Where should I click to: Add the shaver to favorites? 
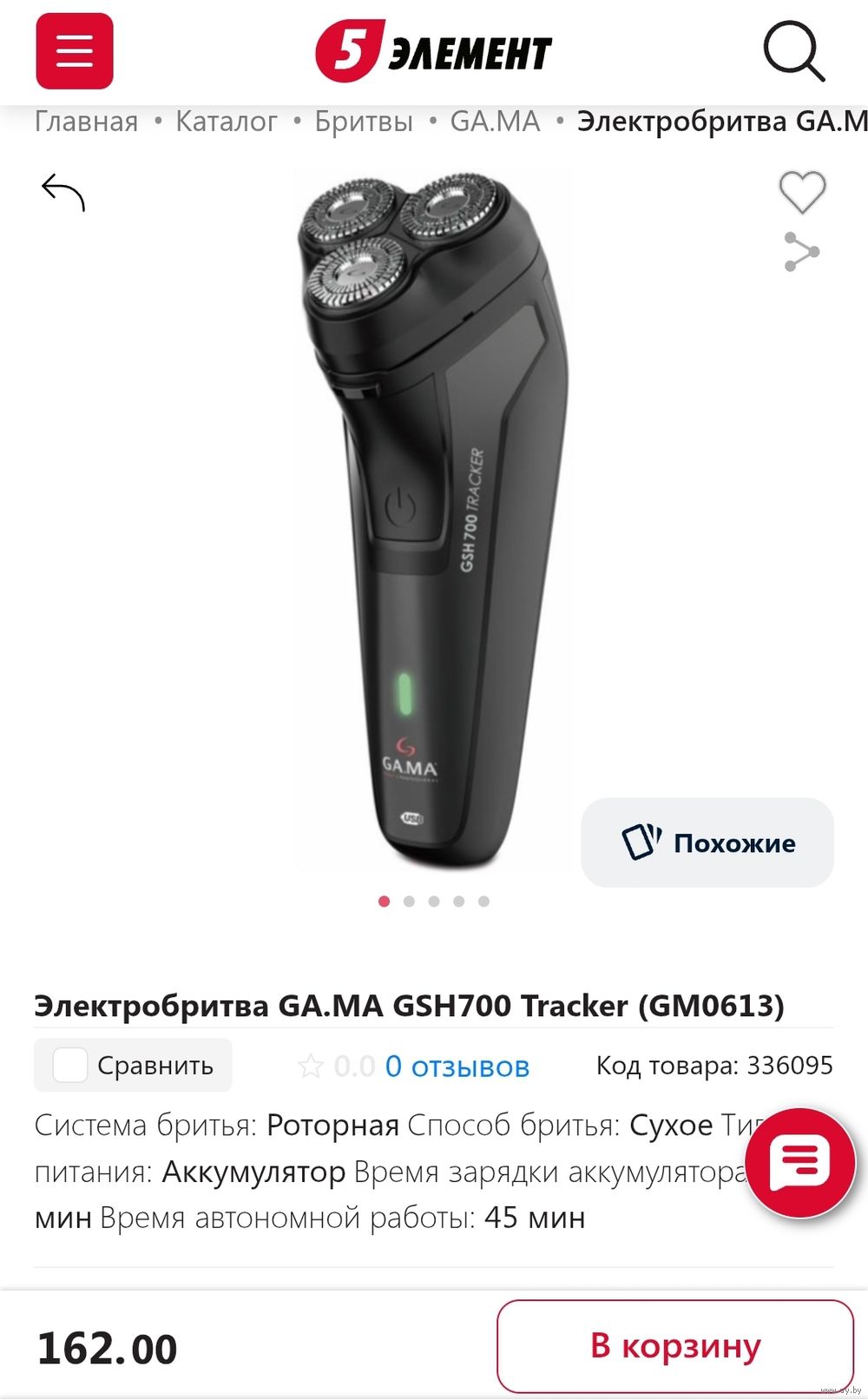click(x=802, y=192)
